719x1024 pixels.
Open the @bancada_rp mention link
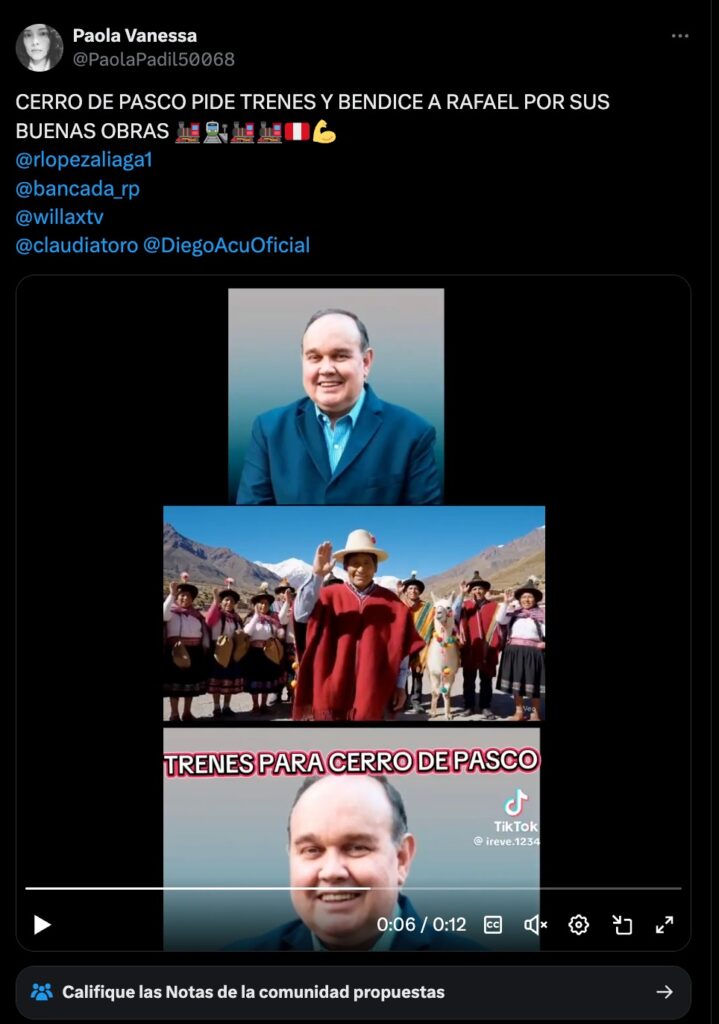click(x=78, y=188)
